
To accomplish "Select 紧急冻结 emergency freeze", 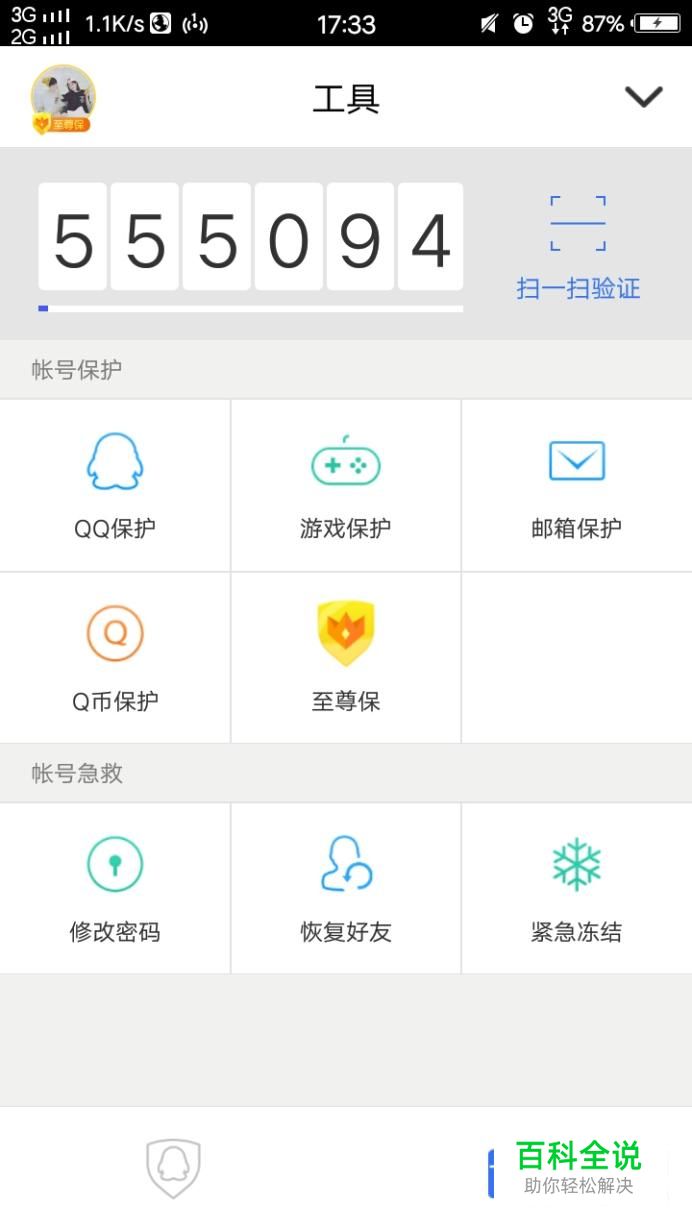I will [576, 888].
